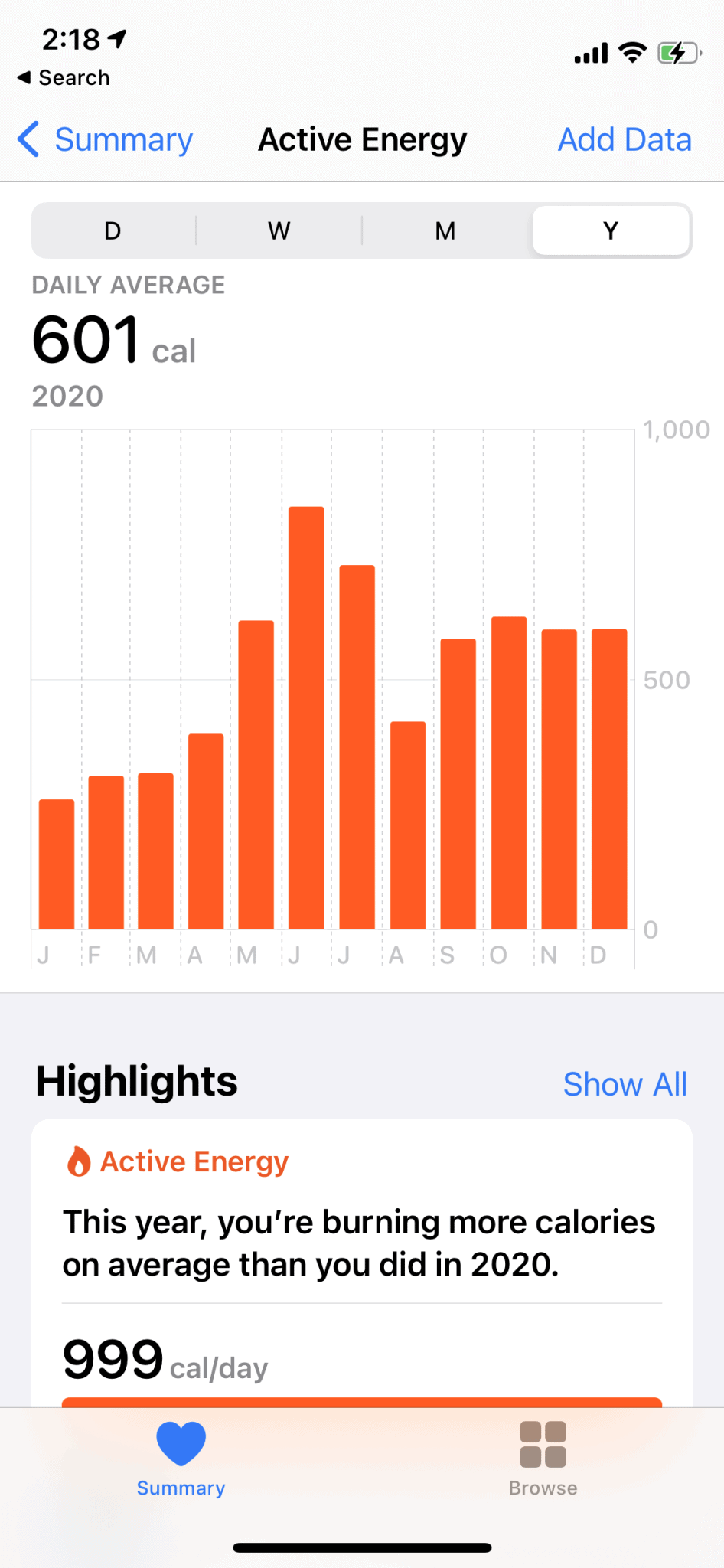This screenshot has height=1568, width=724.
Task: Tap Add Data
Action: pyautogui.click(x=625, y=140)
